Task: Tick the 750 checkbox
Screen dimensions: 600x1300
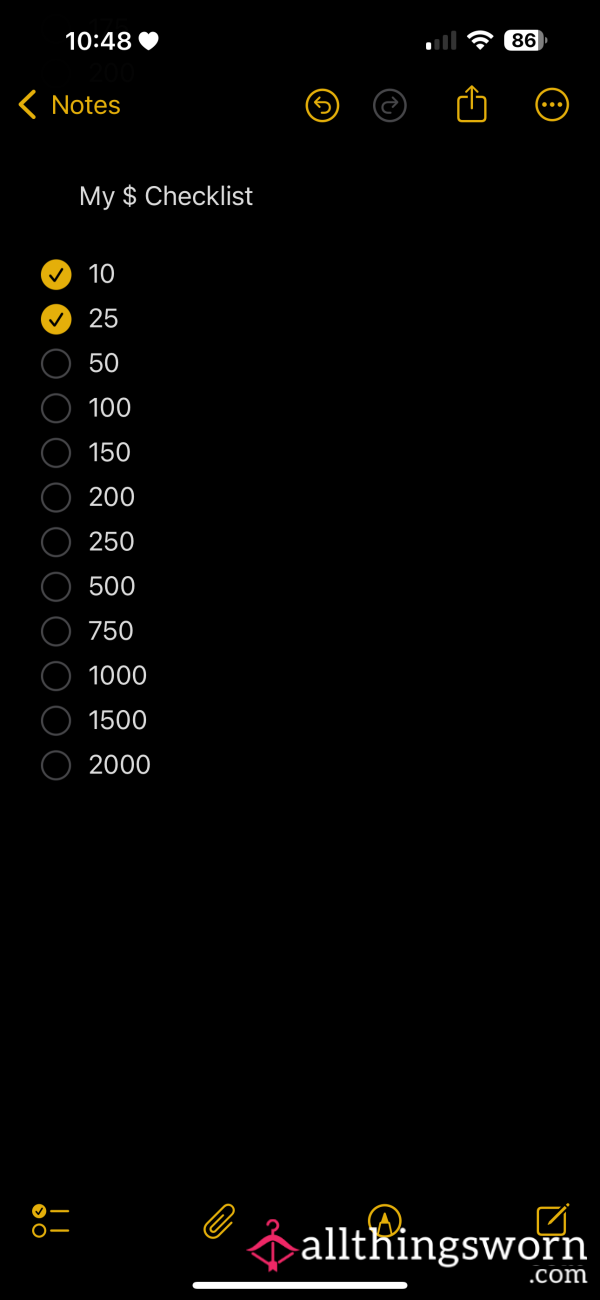Action: (56, 631)
